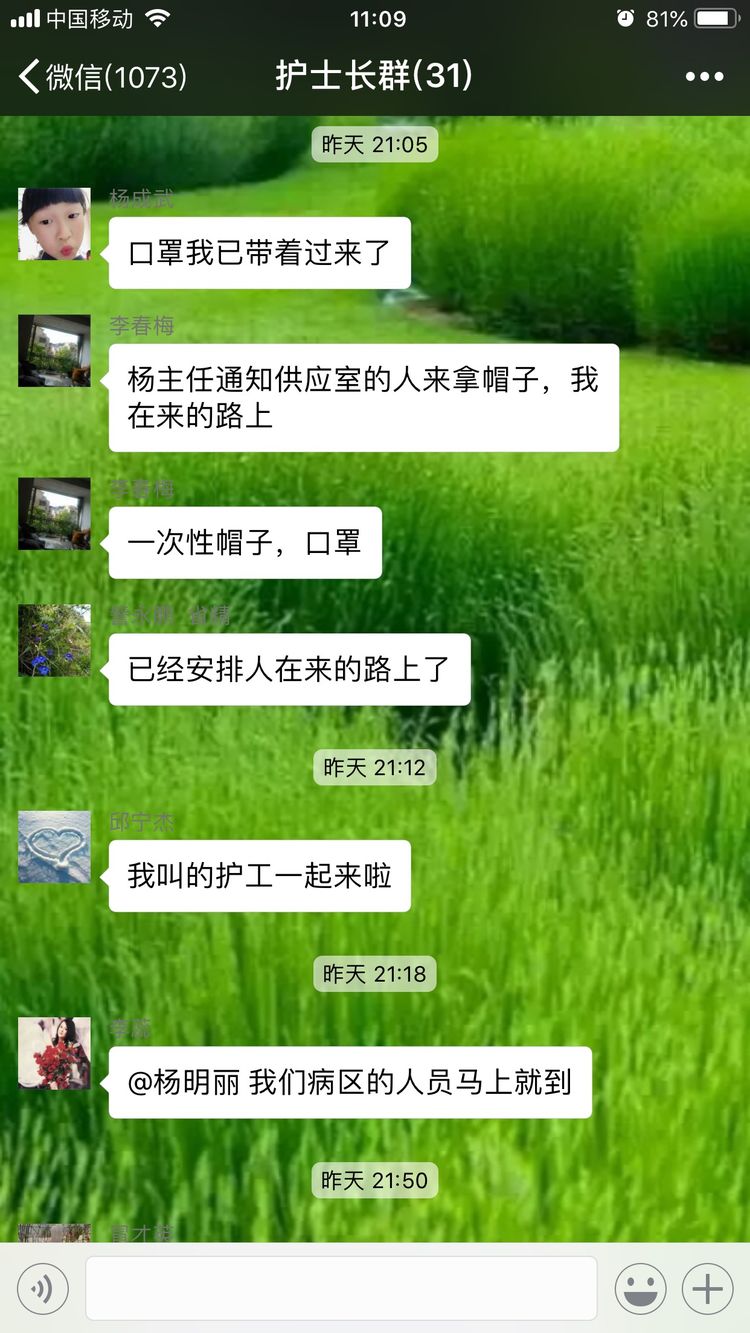Tap the message text field

[x=341, y=1288]
